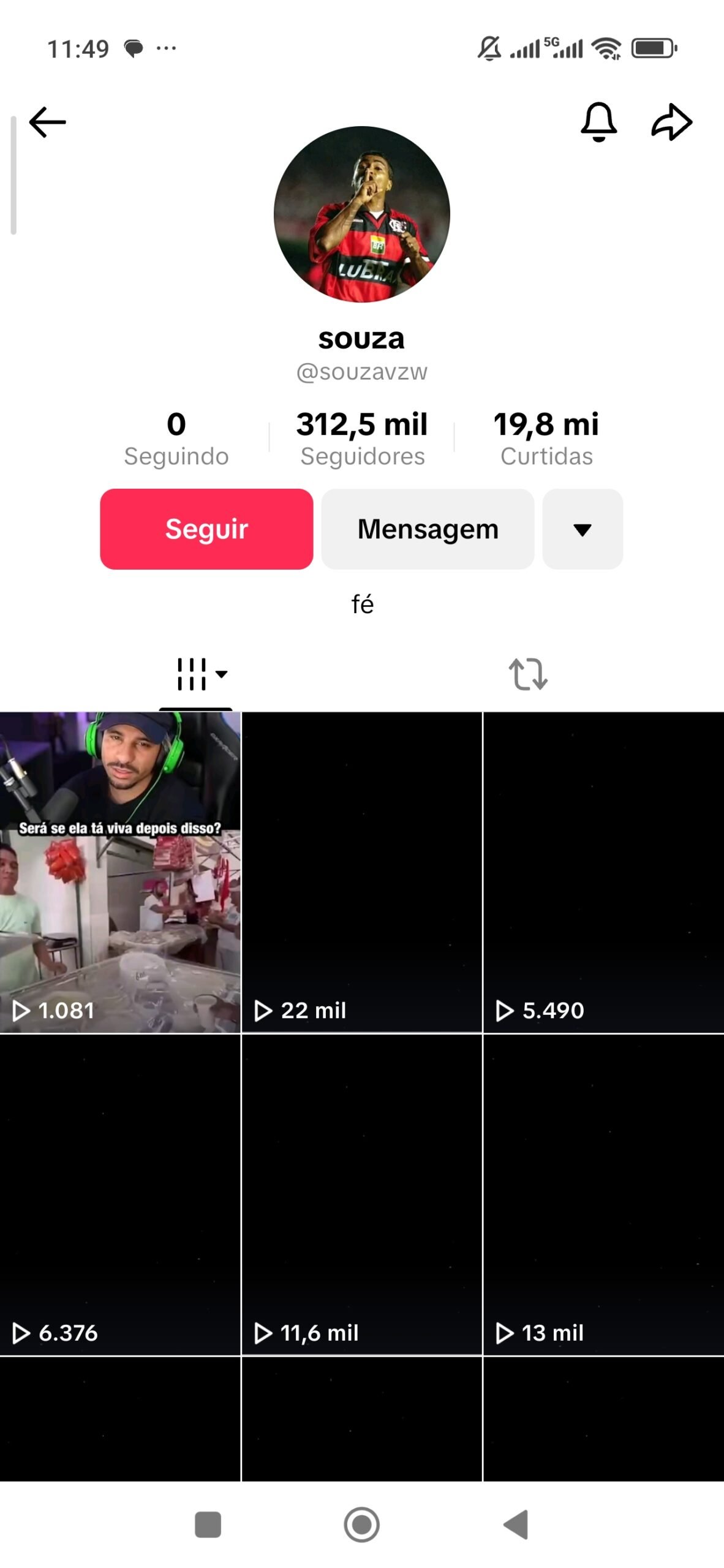Open the notifications bell for souza
This screenshot has height=1568, width=724.
(598, 122)
